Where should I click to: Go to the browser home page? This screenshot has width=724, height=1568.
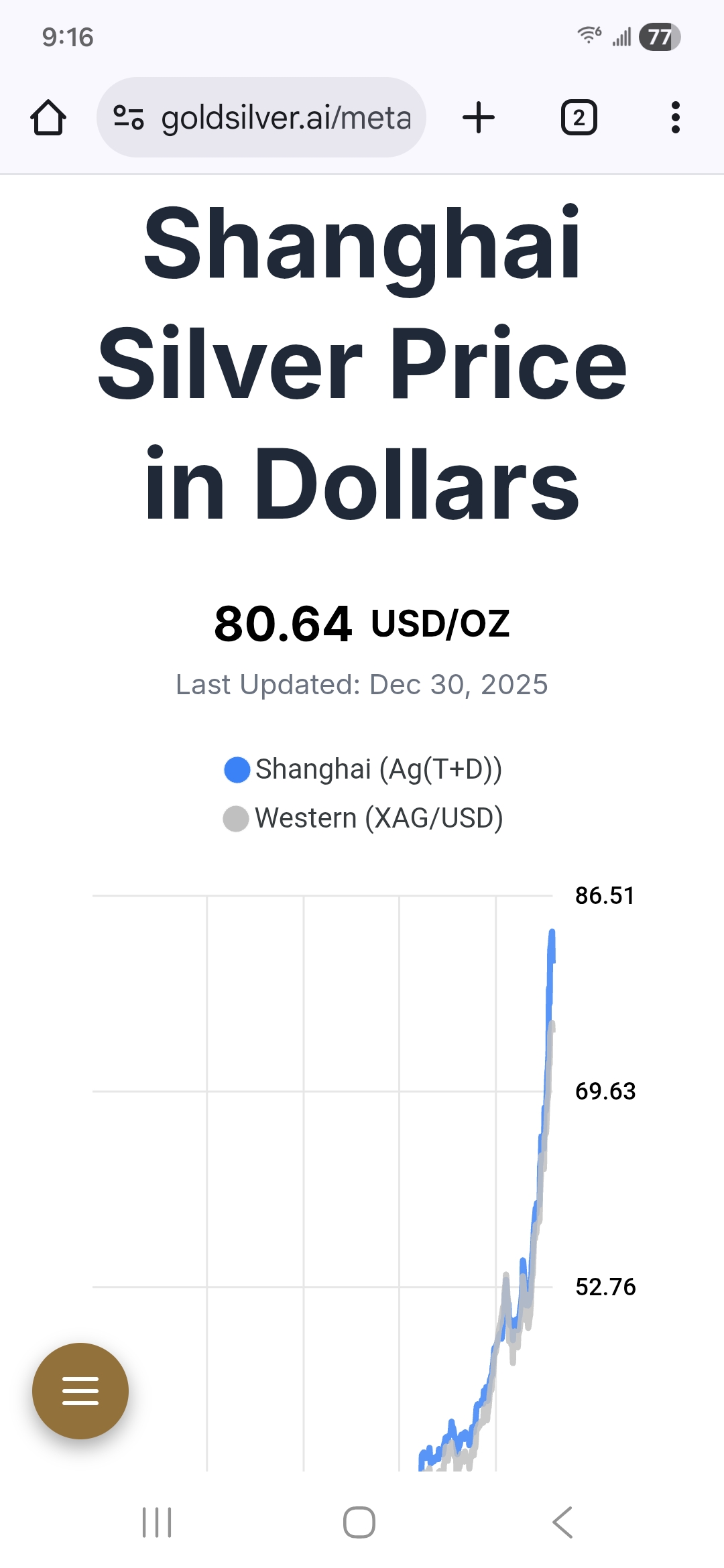48,118
